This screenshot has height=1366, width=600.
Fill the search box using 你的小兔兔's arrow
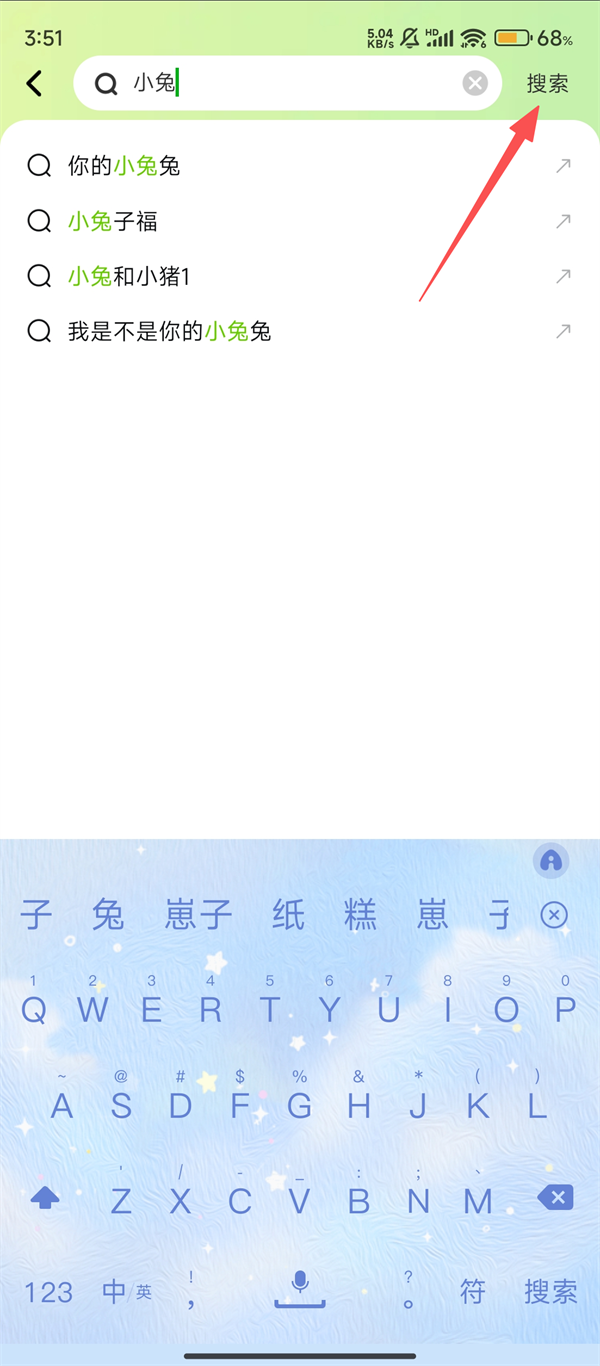click(x=563, y=166)
